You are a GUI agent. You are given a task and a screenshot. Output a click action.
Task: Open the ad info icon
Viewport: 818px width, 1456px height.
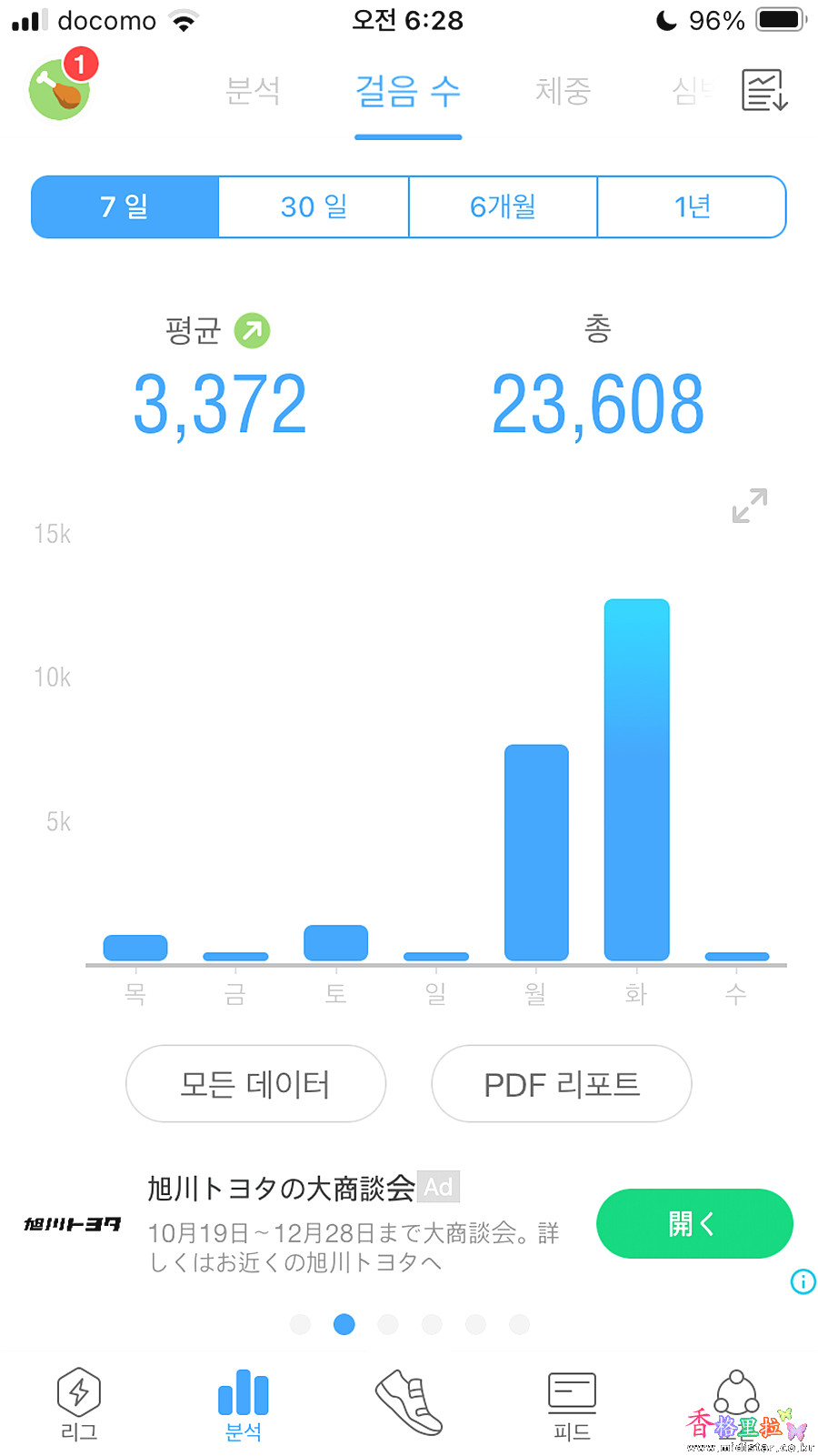click(x=803, y=1281)
